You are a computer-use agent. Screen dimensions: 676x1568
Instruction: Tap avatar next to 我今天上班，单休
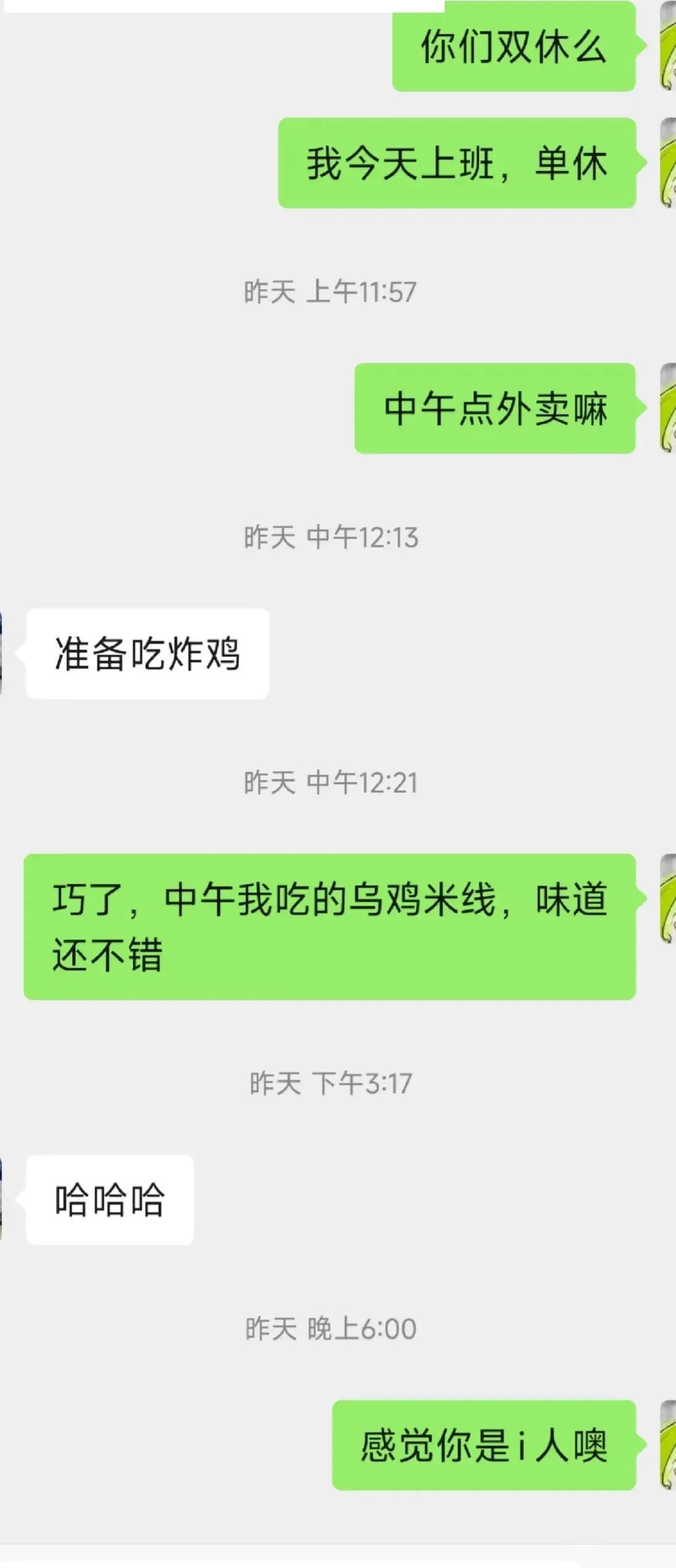pos(668,163)
